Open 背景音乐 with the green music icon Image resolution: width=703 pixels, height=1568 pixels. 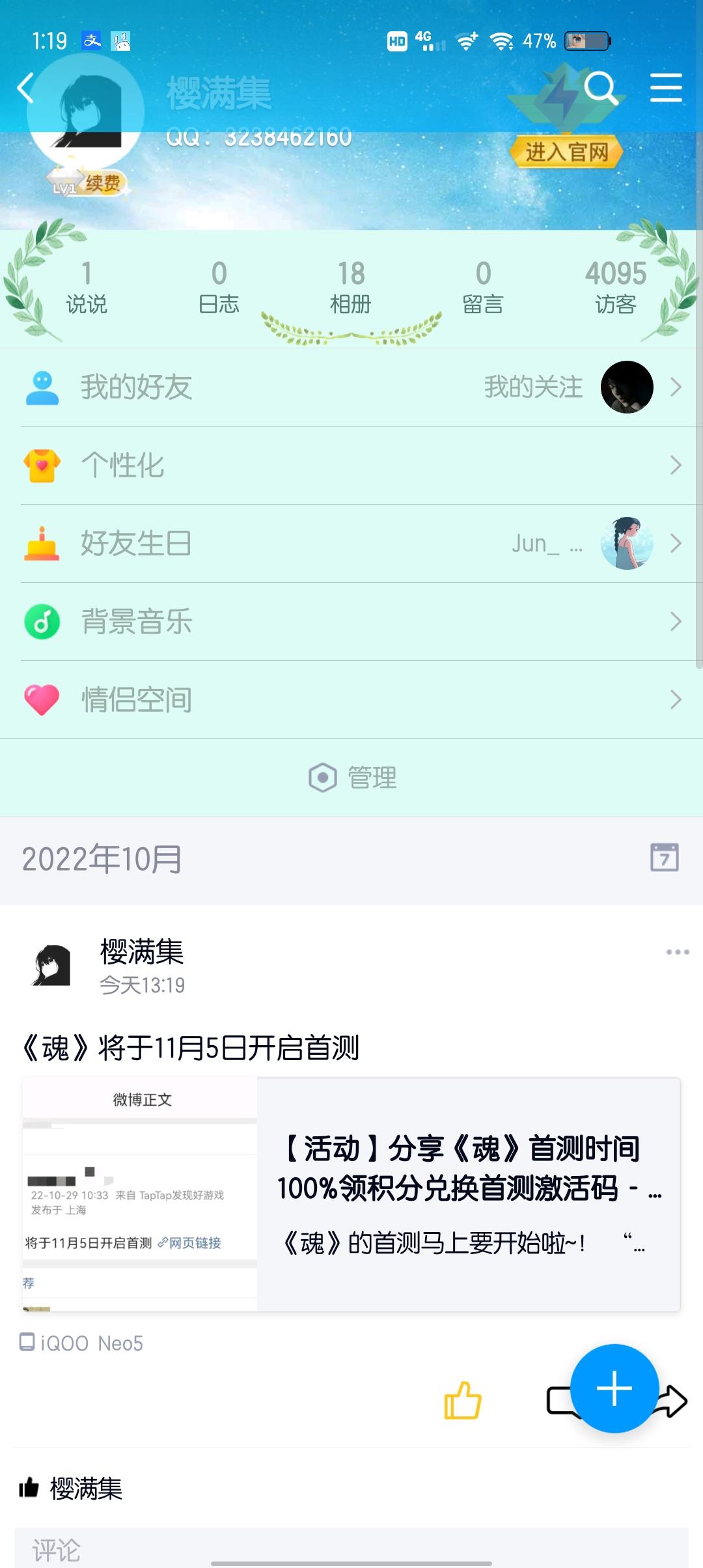41,622
